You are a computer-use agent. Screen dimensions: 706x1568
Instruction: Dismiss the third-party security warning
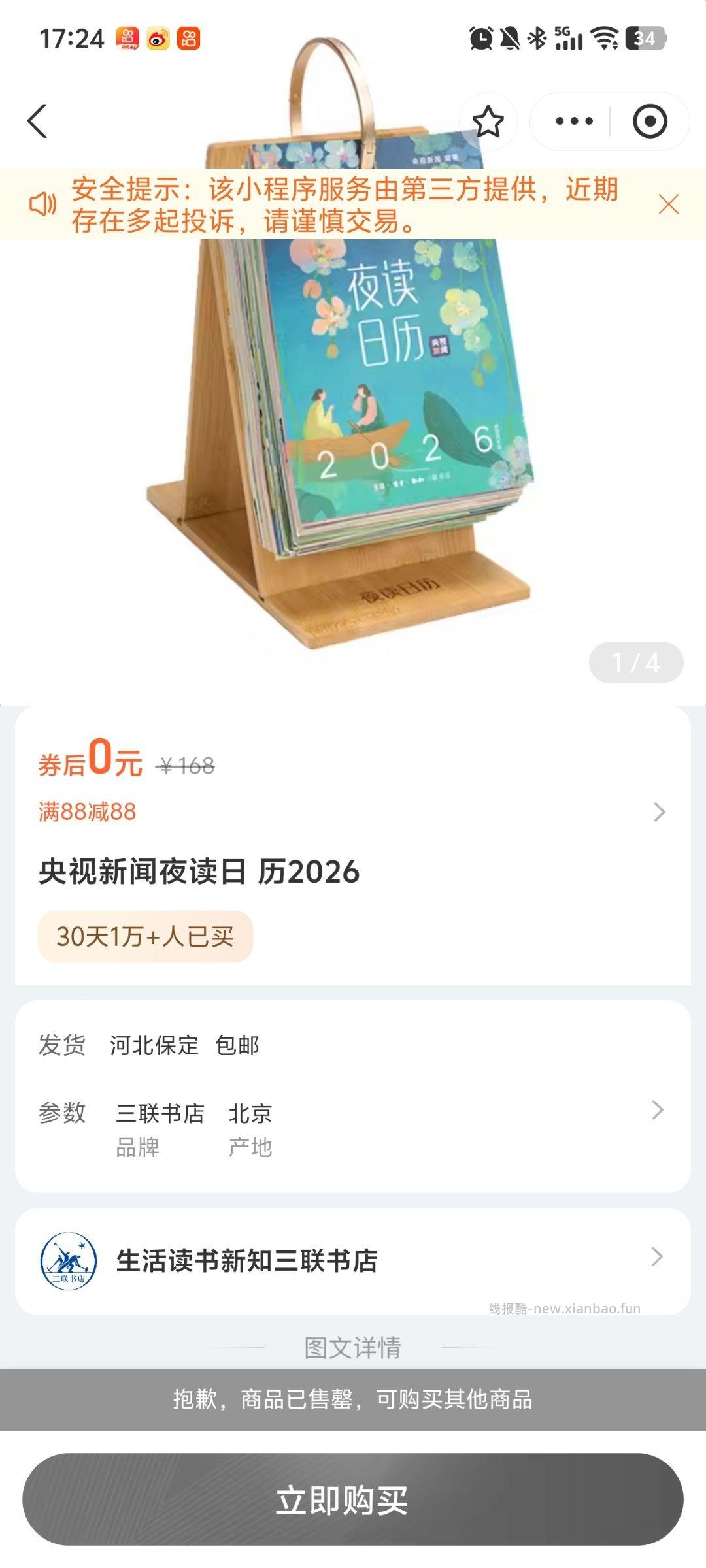click(669, 204)
